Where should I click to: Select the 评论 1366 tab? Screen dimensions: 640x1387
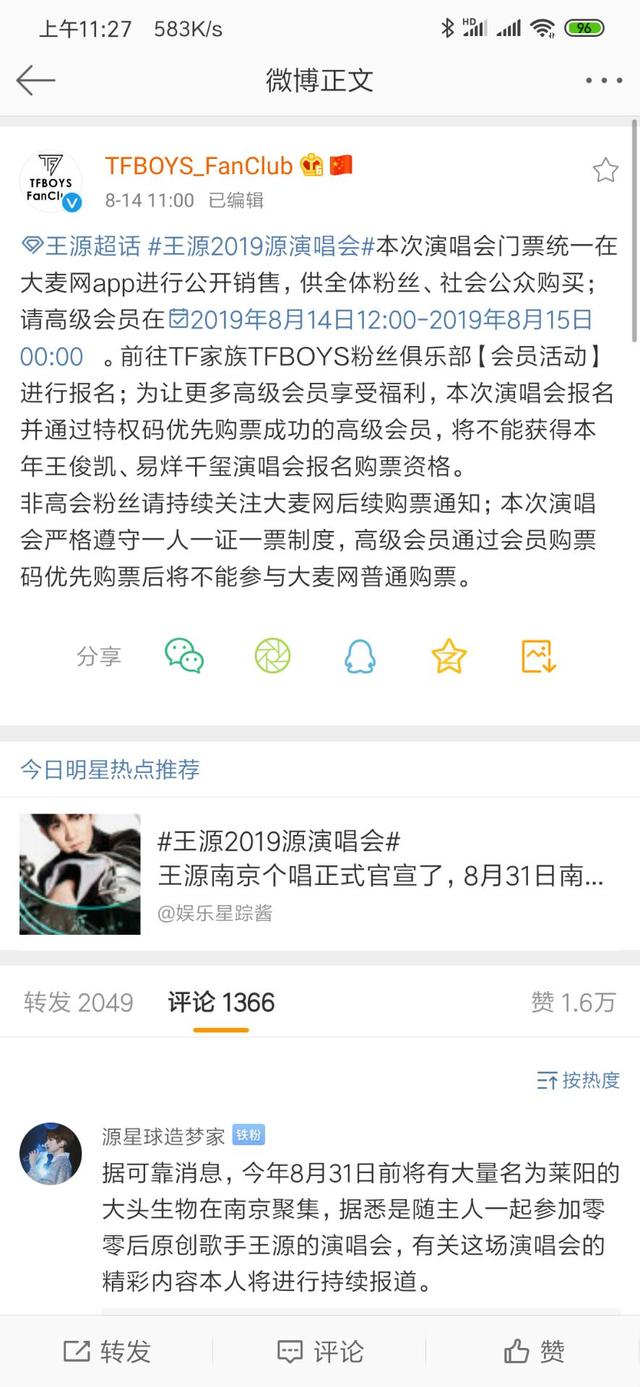pyautogui.click(x=221, y=1002)
